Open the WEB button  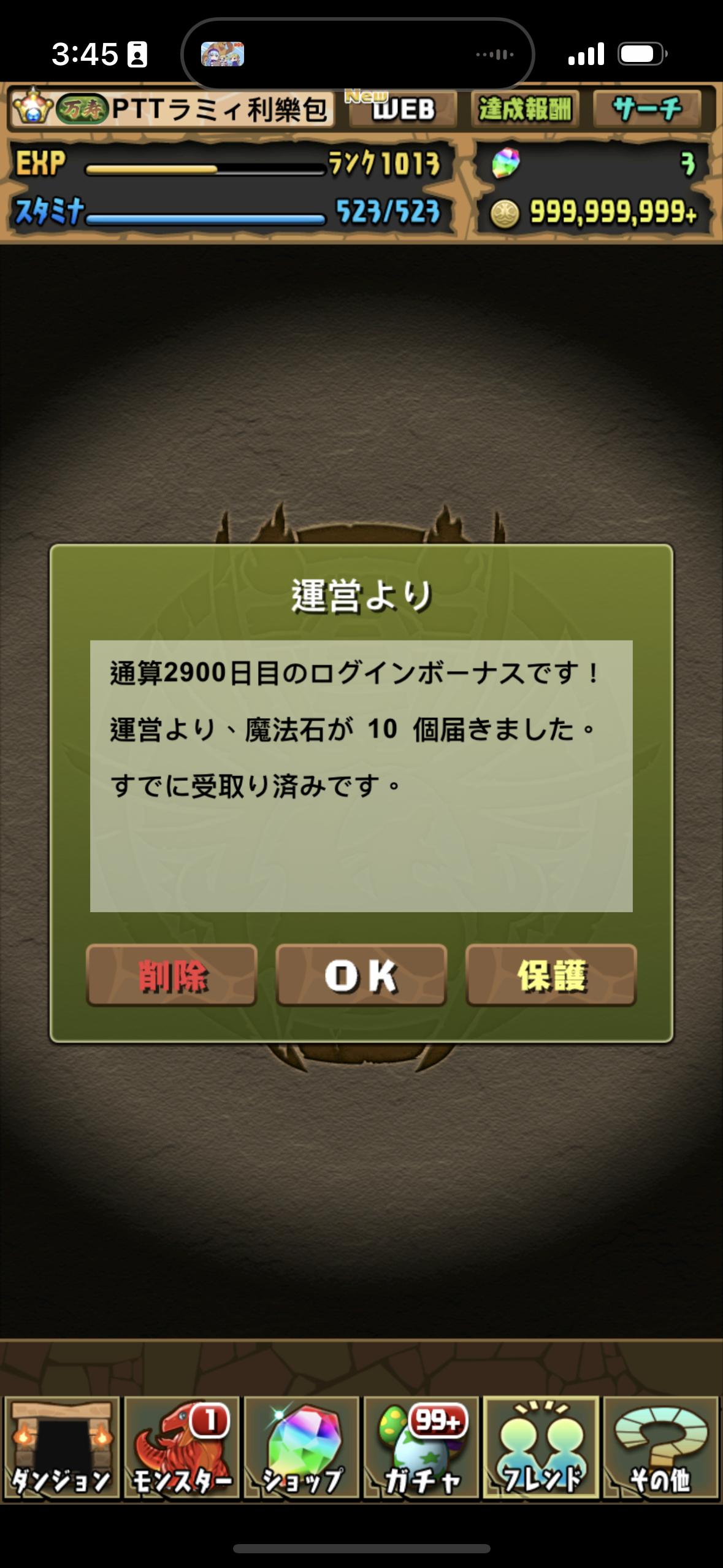(403, 109)
